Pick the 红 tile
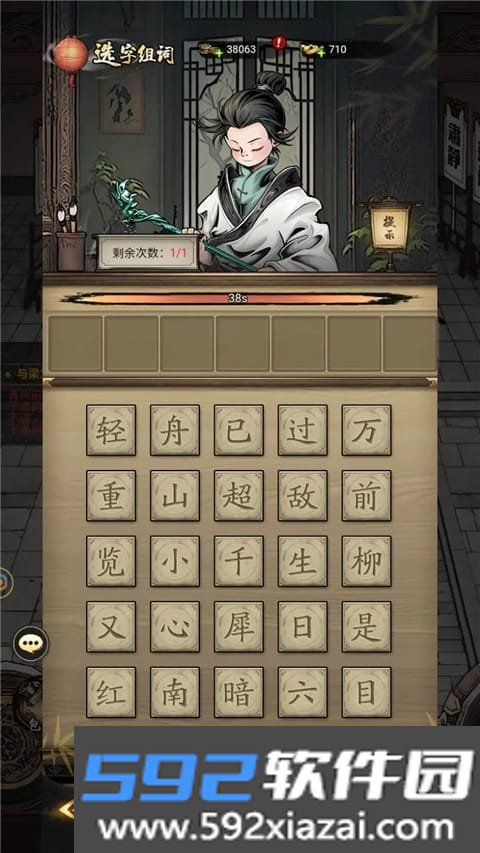The width and height of the screenshot is (480, 853). [111, 693]
